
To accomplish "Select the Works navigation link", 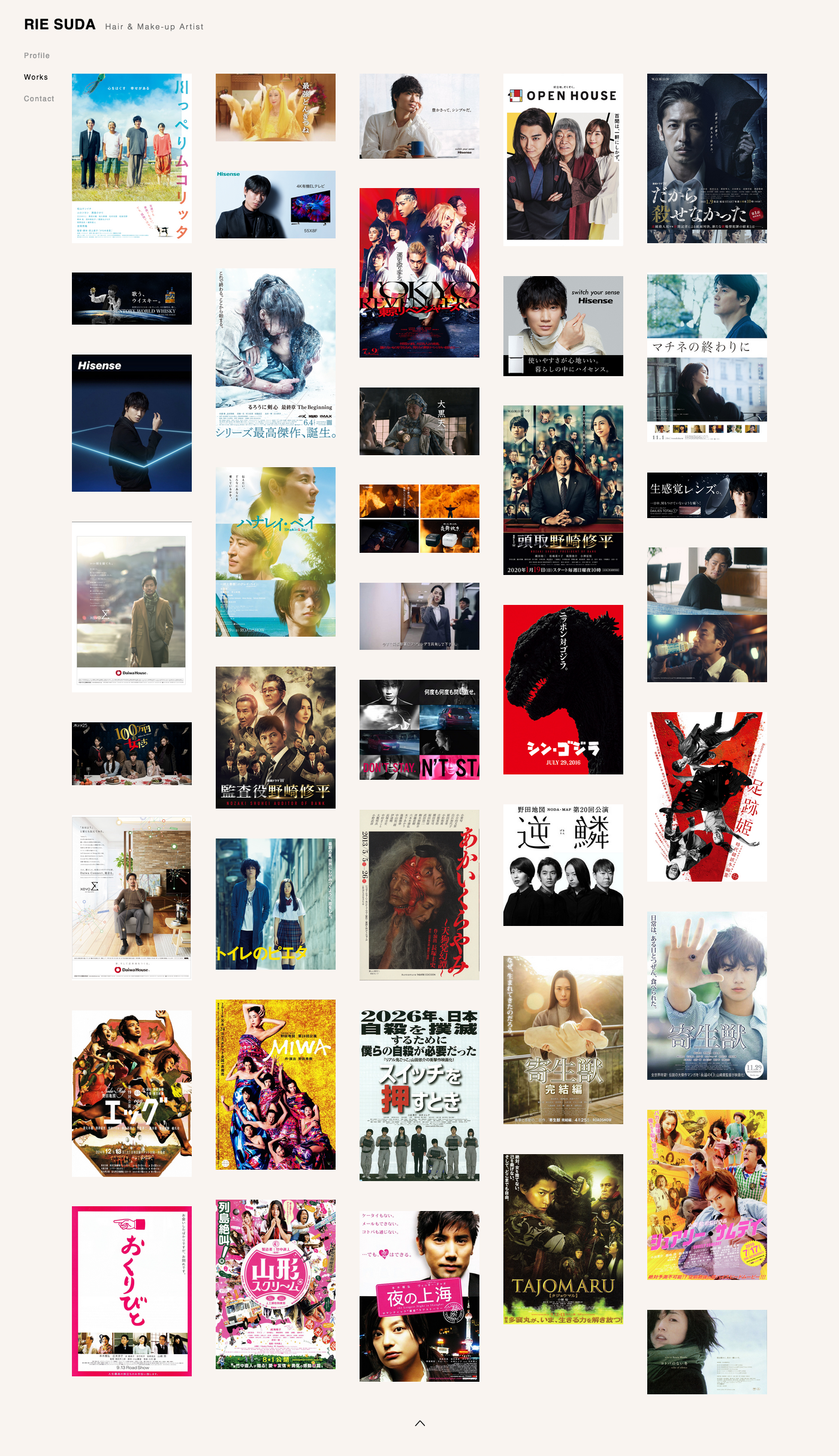I will [x=36, y=77].
